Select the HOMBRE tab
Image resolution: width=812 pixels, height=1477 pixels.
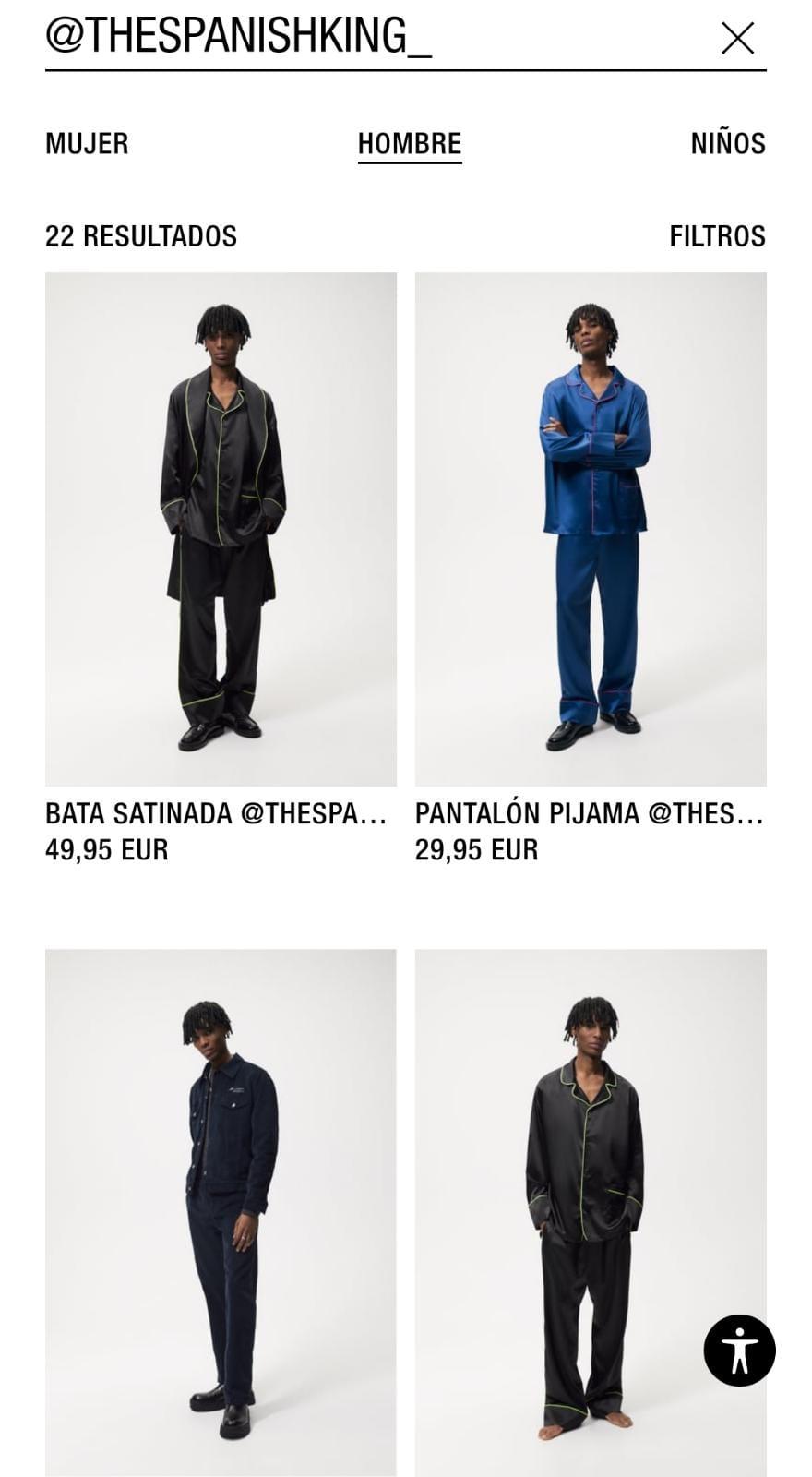pos(410,144)
